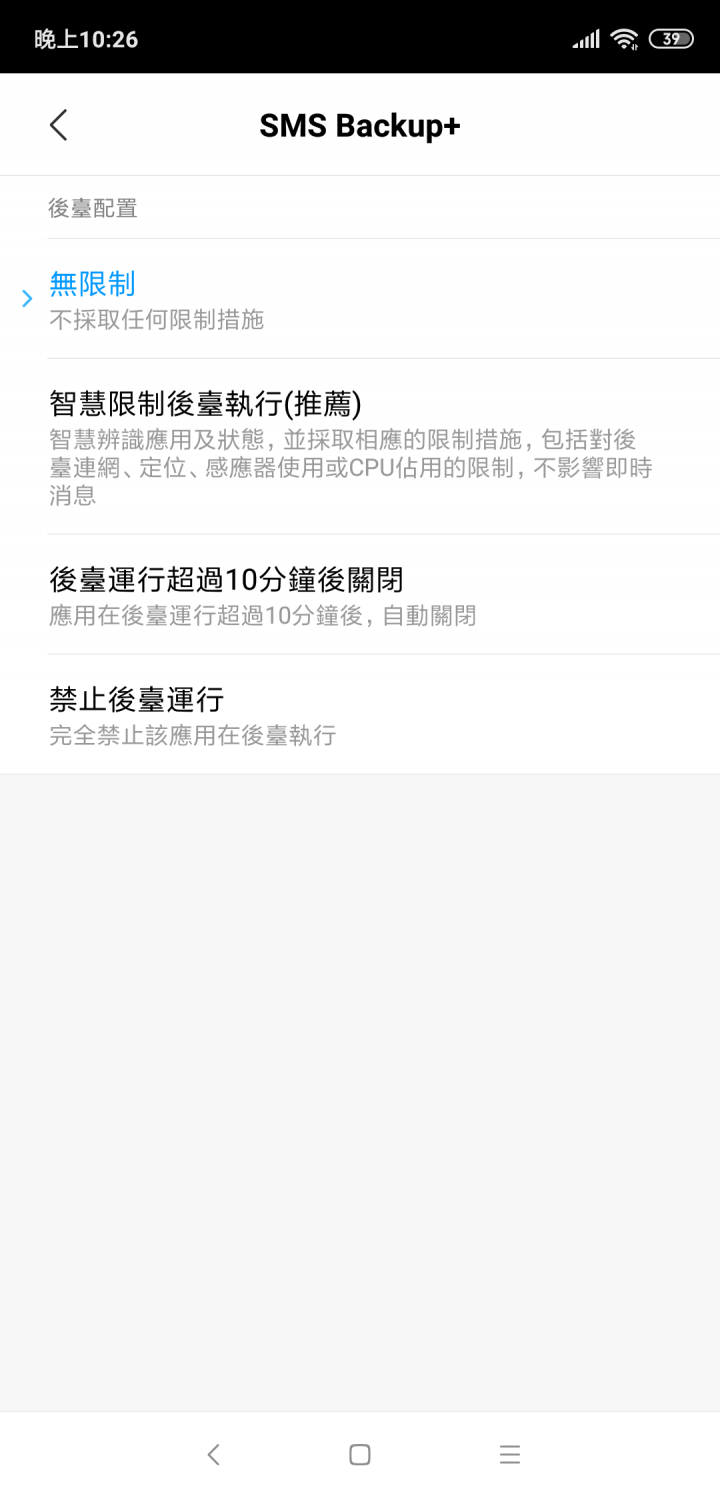The image size is (720, 1498).
Task: Tap the recent apps menu icon
Action: (x=509, y=1455)
